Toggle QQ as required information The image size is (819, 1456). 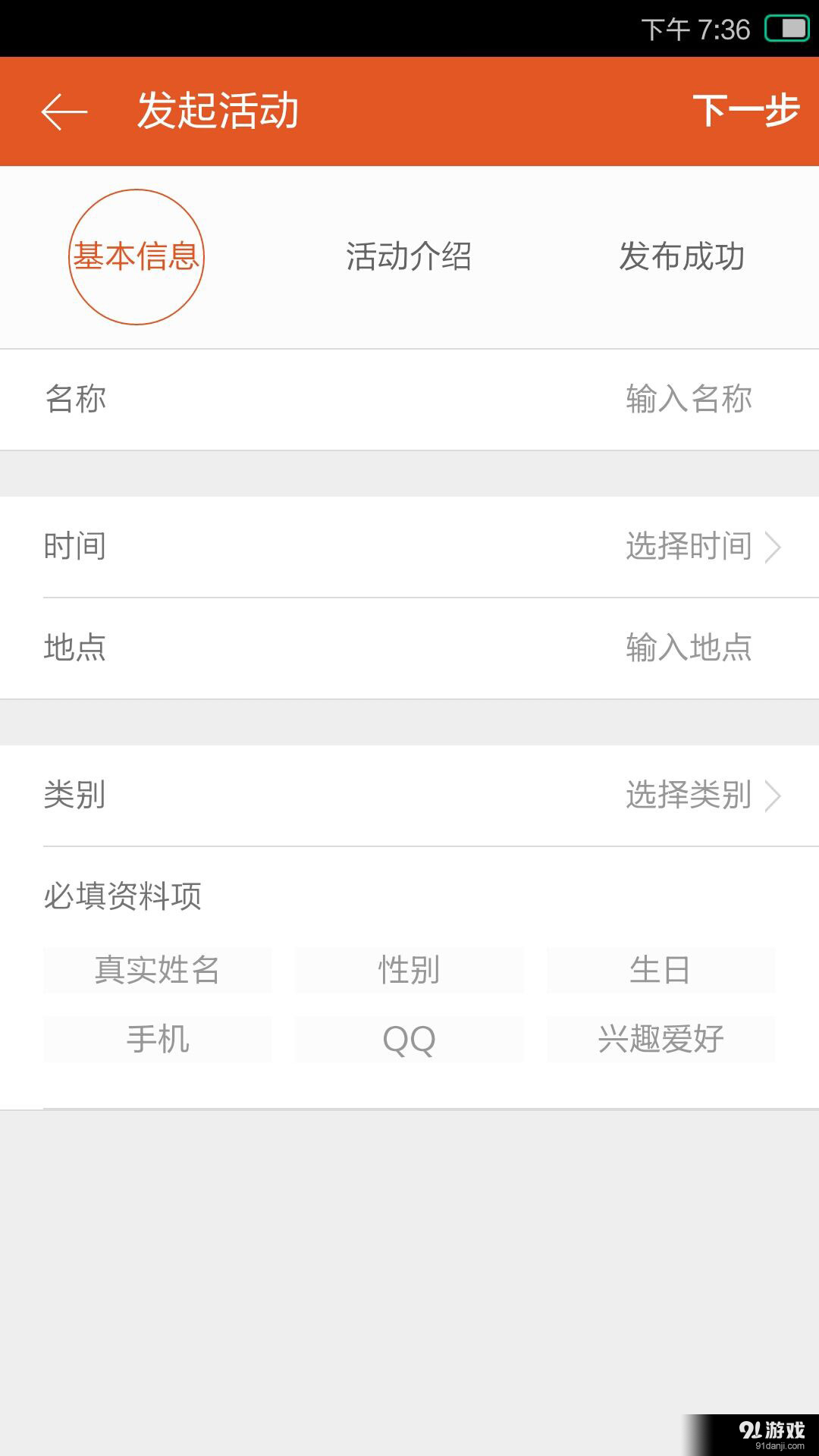pyautogui.click(x=409, y=1039)
